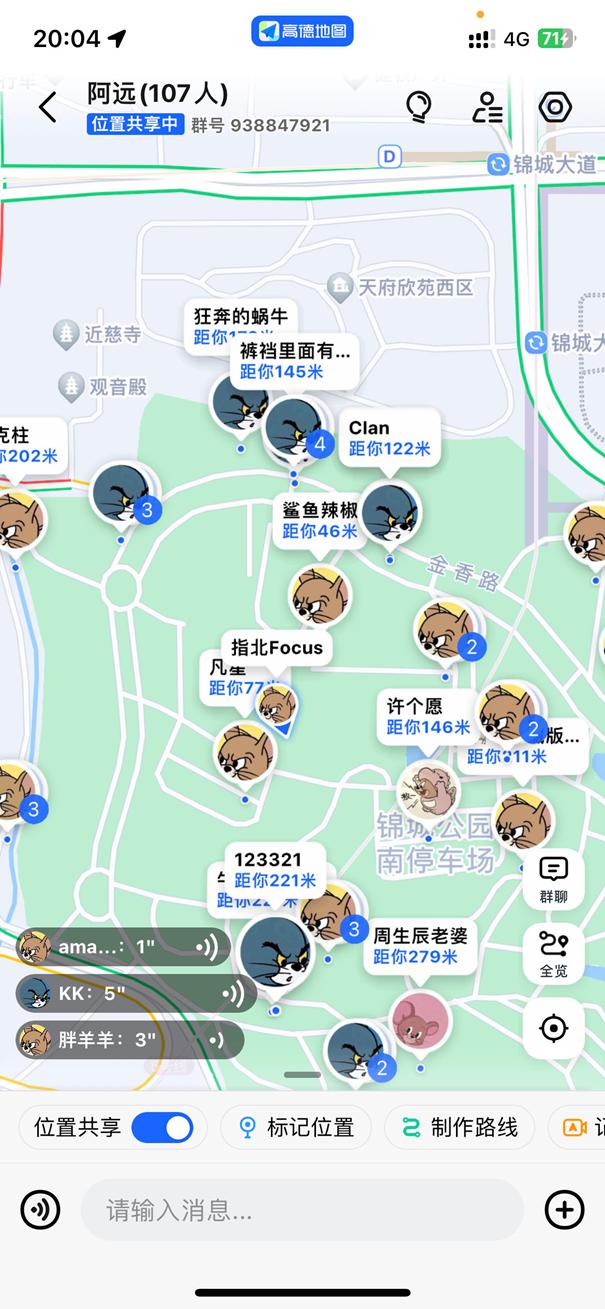Tap the 请输入消息 message field

[302, 1210]
